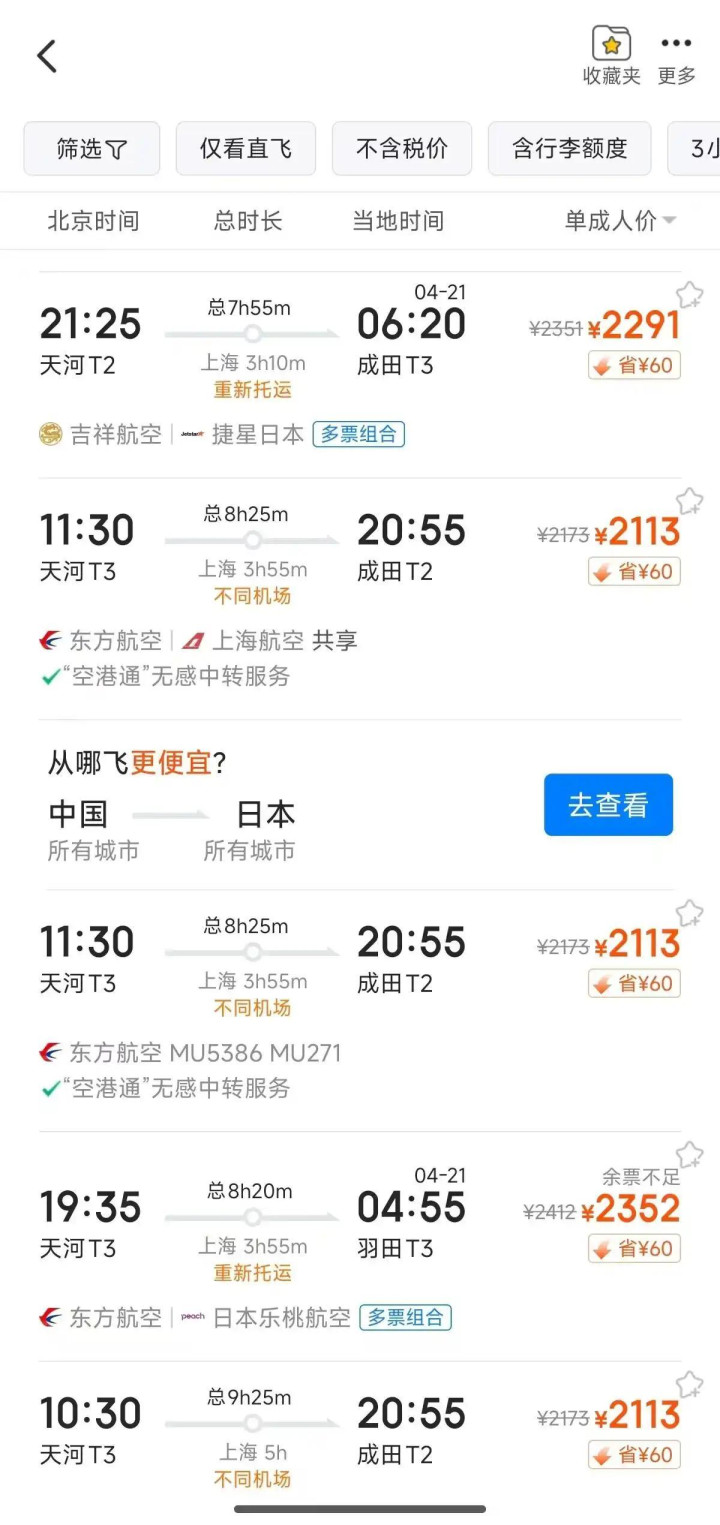Screen dimensions: 720x1525
Task: Enable the 含行李额度 filter chip
Action: tap(570, 149)
